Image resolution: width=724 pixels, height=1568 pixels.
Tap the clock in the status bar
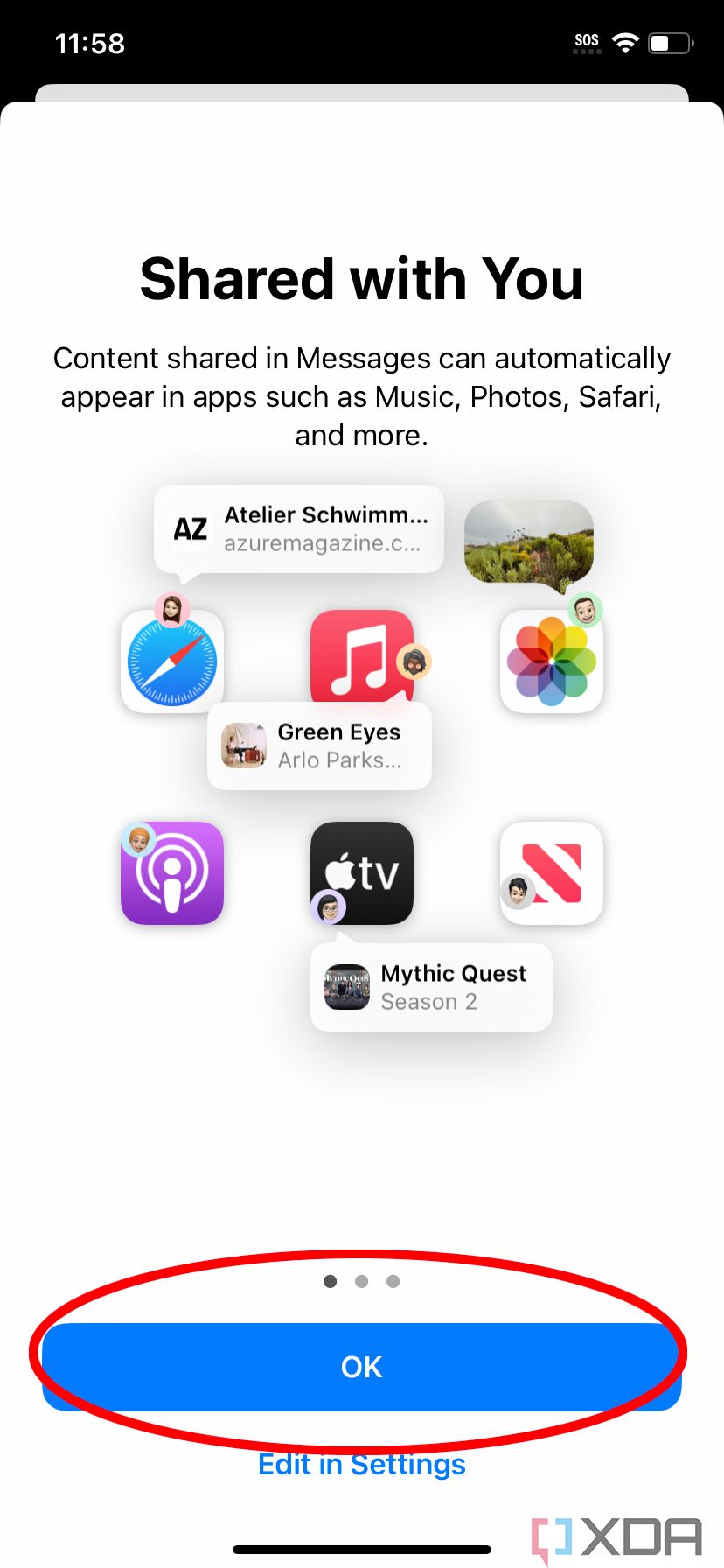tap(90, 43)
